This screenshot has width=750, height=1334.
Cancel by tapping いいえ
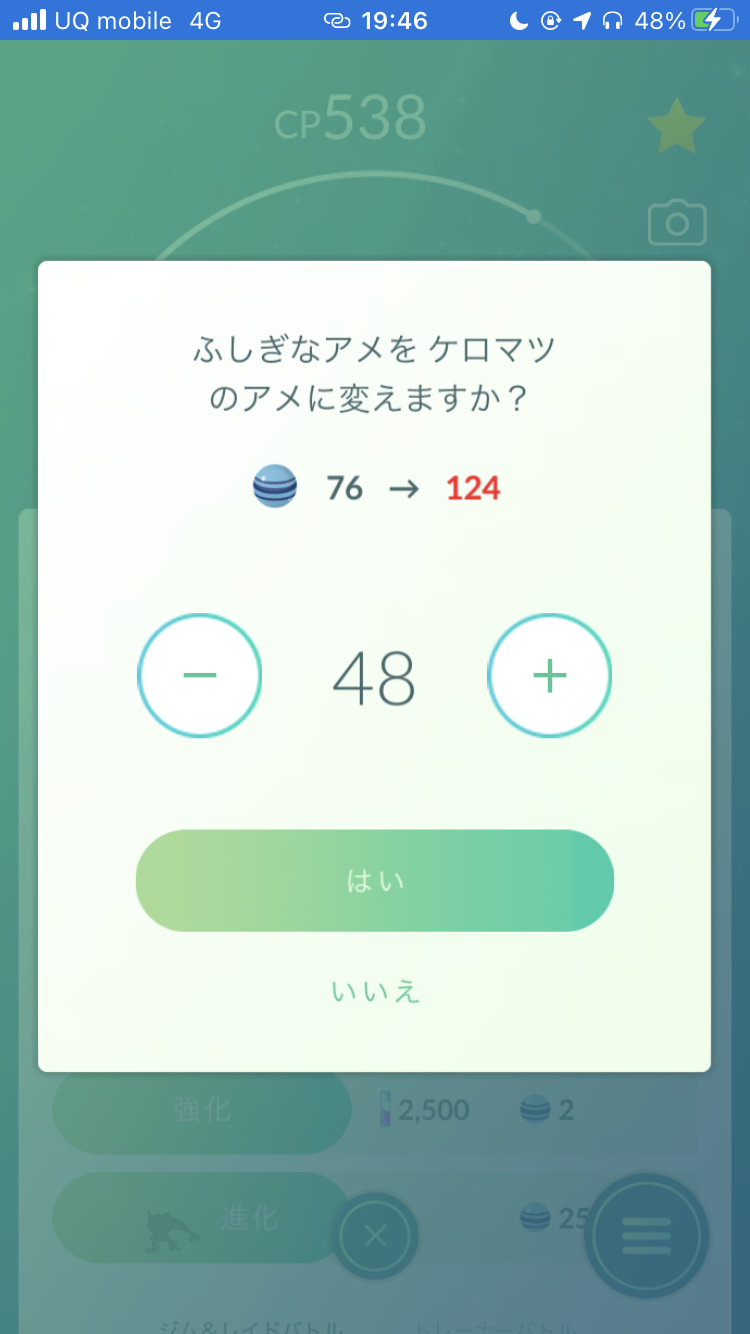pos(375,991)
